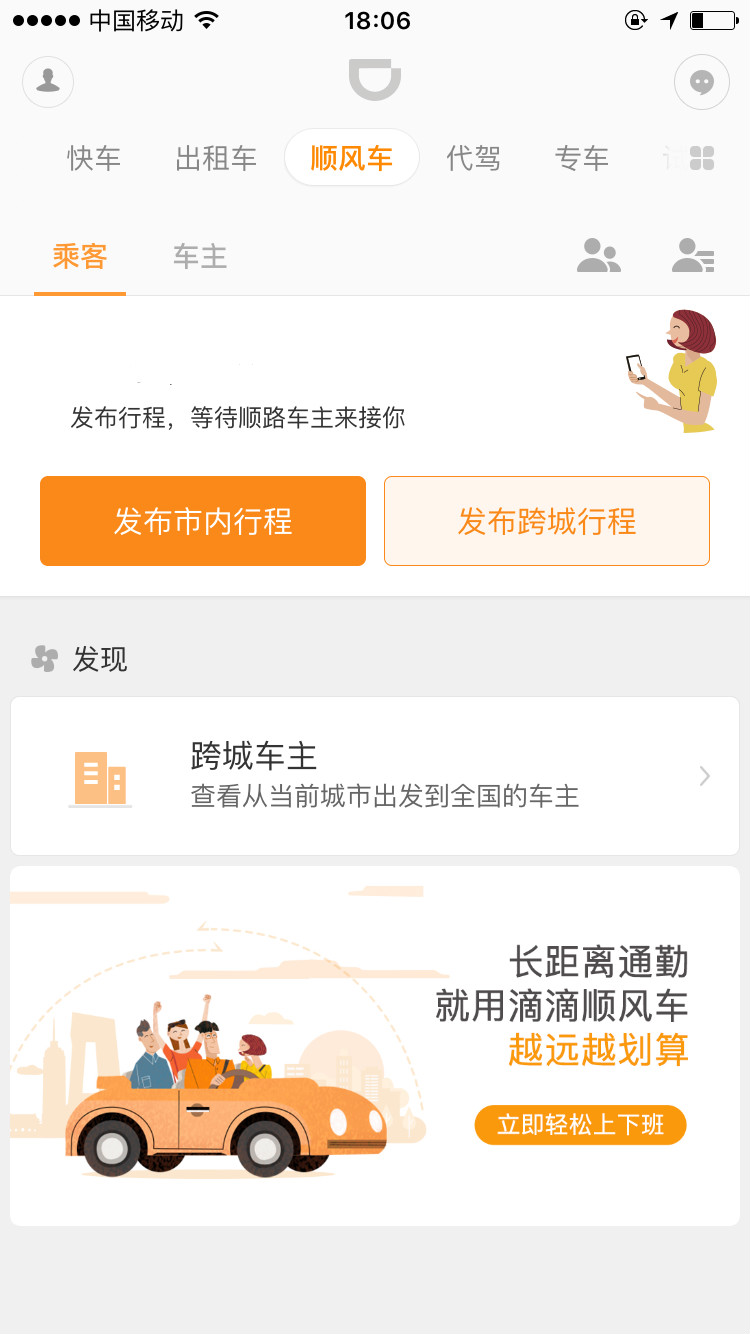Click the 发现 flower icon
This screenshot has height=1334, width=750.
pyautogui.click(x=42, y=658)
